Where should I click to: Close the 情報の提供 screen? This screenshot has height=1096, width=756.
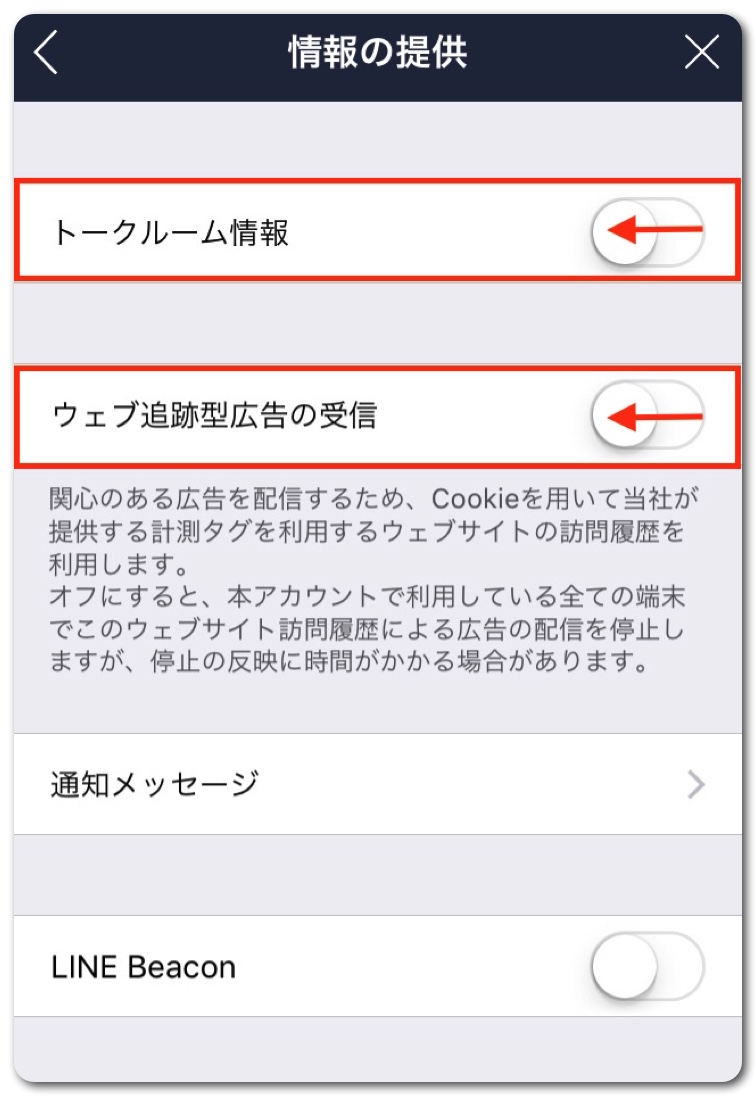coord(702,53)
